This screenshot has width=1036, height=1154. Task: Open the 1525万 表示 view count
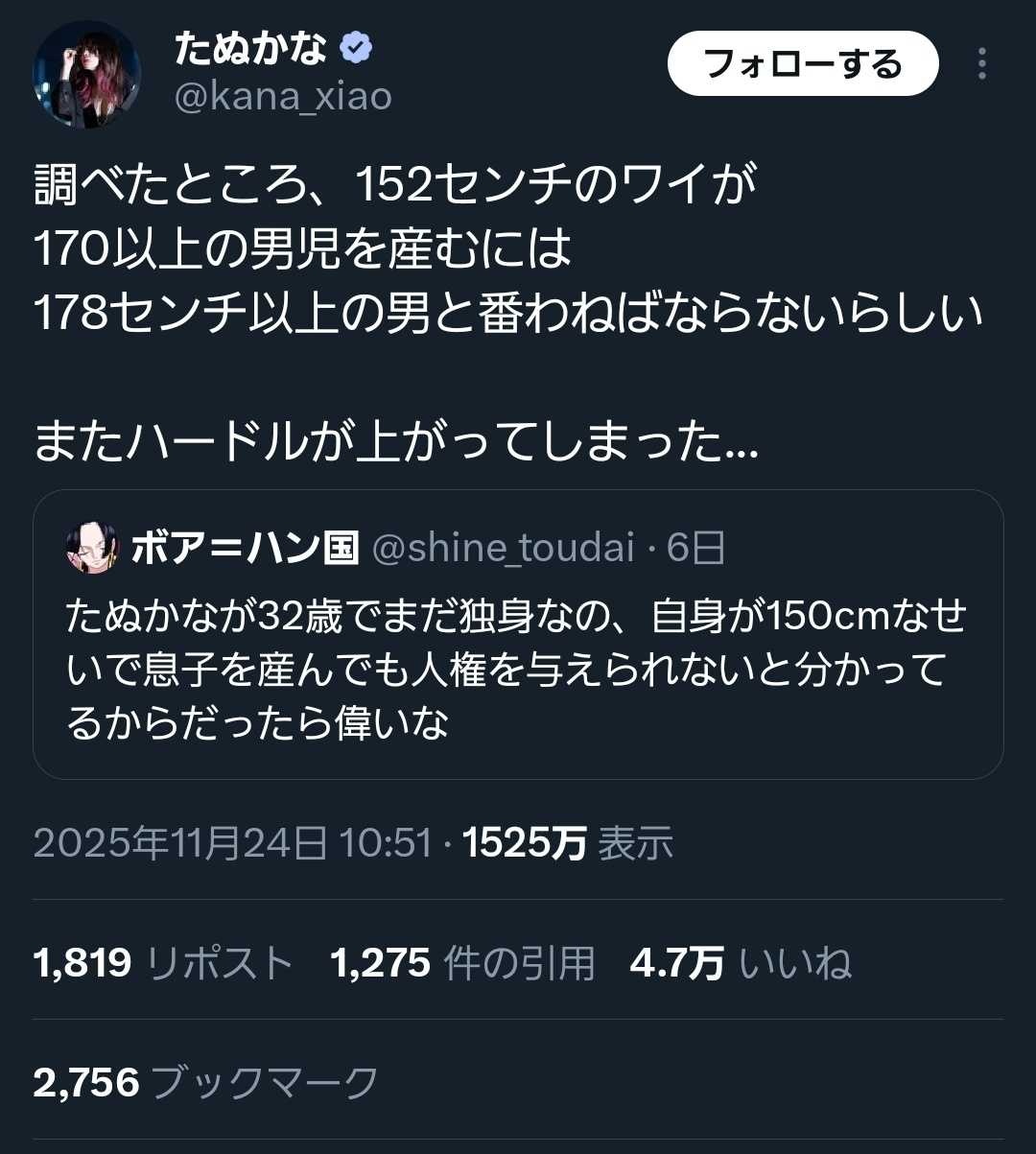click(568, 843)
